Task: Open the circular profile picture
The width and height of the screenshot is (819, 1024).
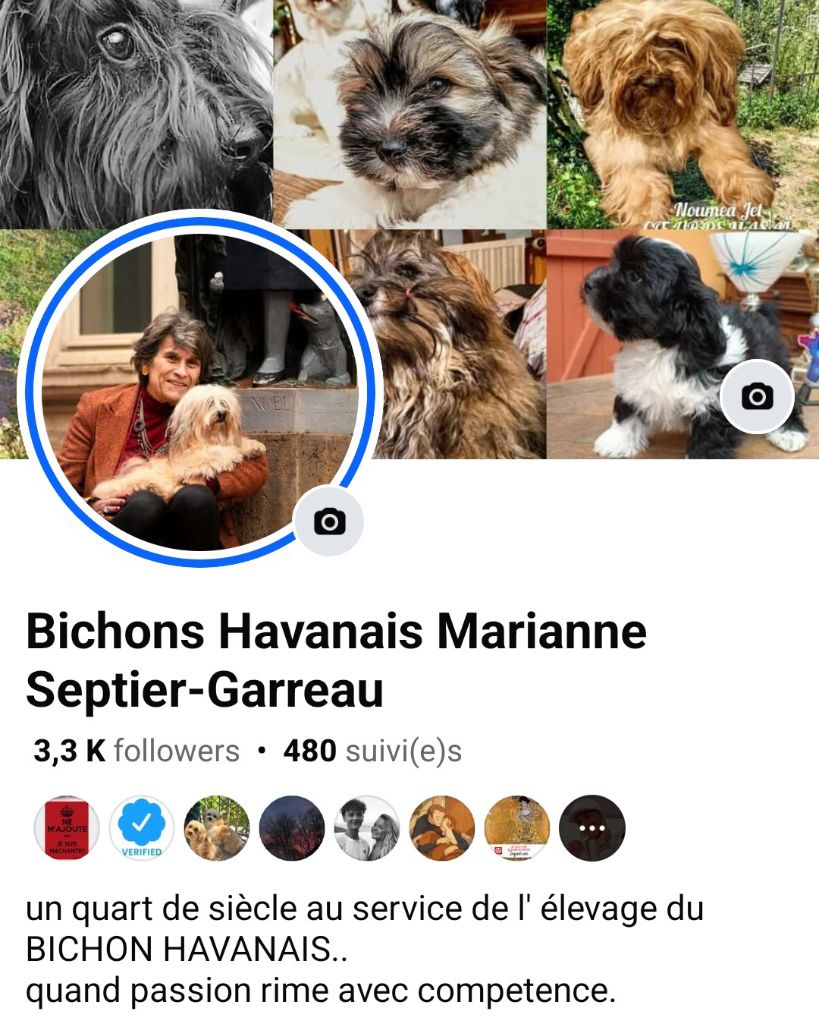Action: pos(198,390)
